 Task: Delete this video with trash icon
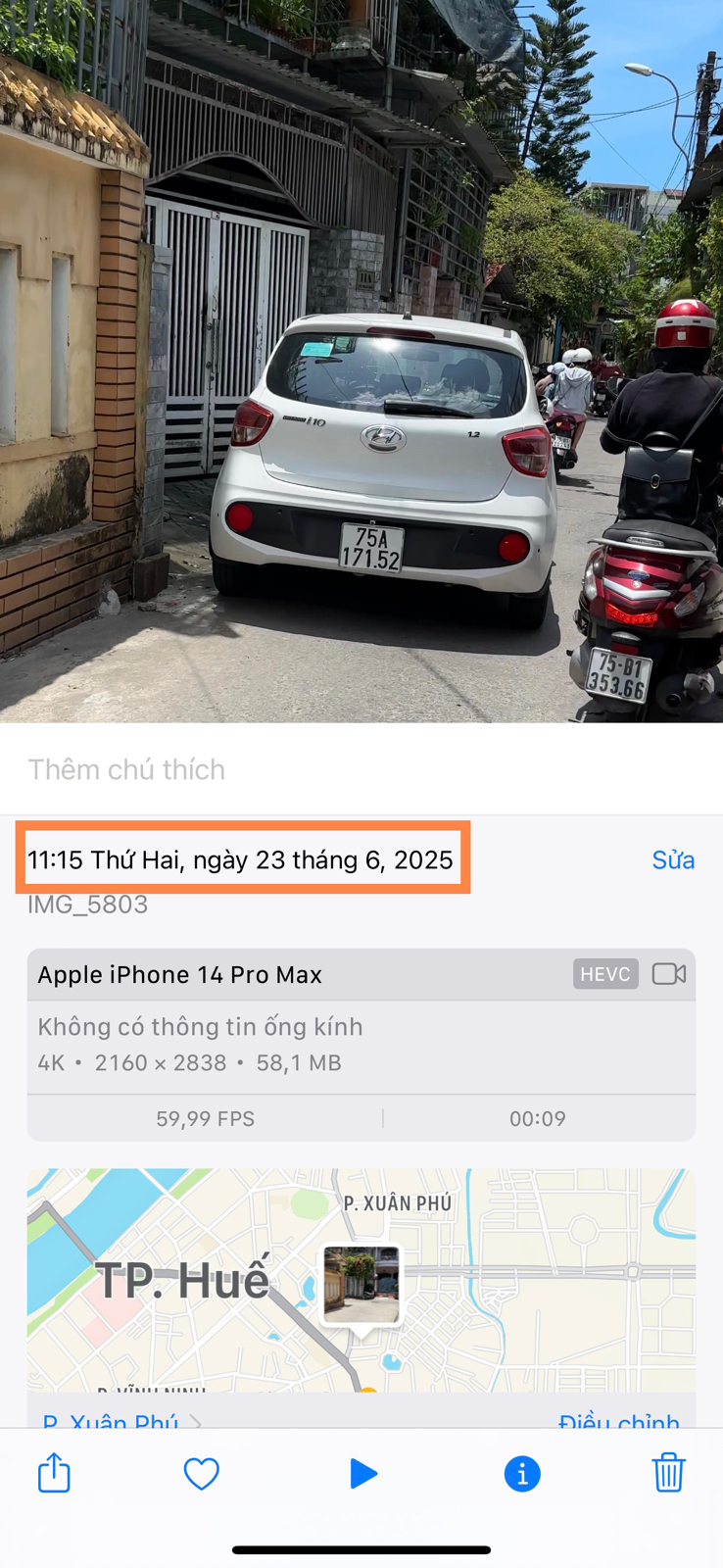(x=668, y=1473)
